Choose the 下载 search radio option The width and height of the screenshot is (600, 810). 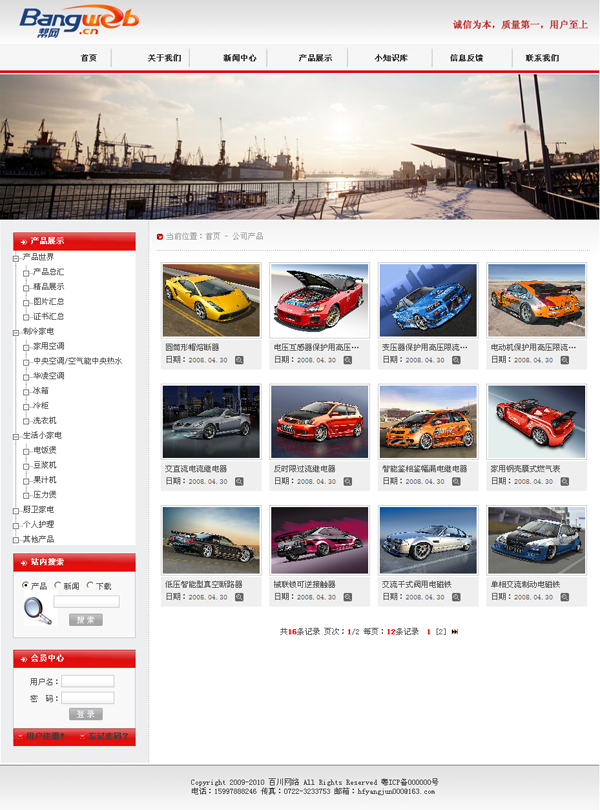pos(90,586)
